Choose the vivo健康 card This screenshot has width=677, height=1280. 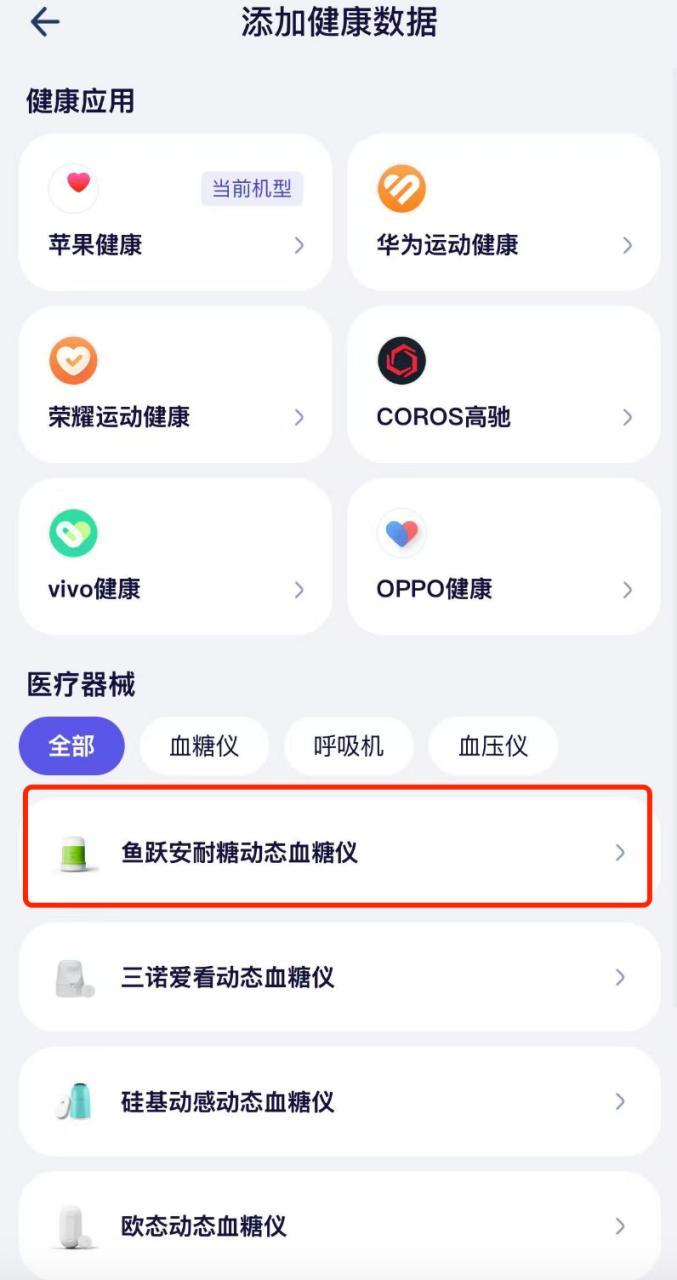tap(175, 557)
